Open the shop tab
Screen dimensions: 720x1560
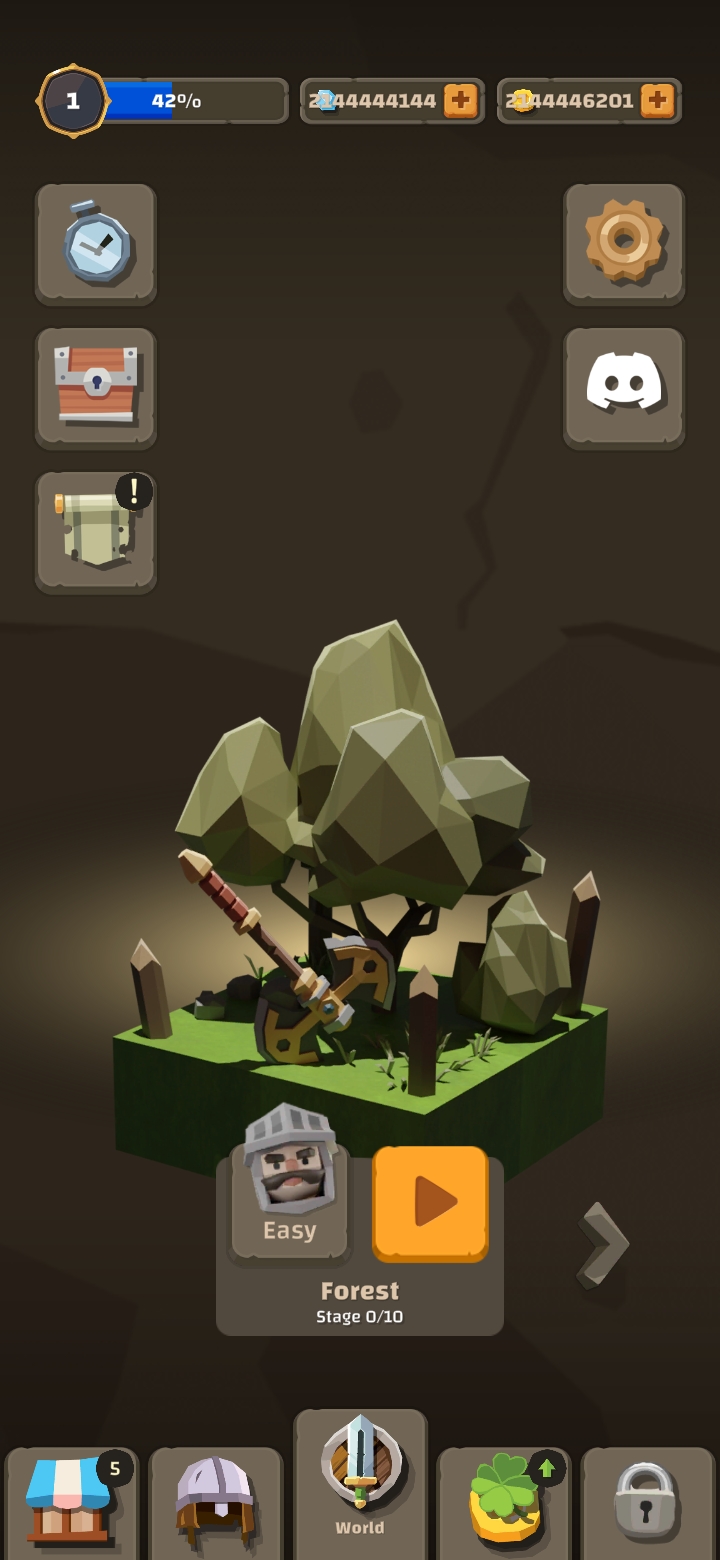tap(70, 1500)
